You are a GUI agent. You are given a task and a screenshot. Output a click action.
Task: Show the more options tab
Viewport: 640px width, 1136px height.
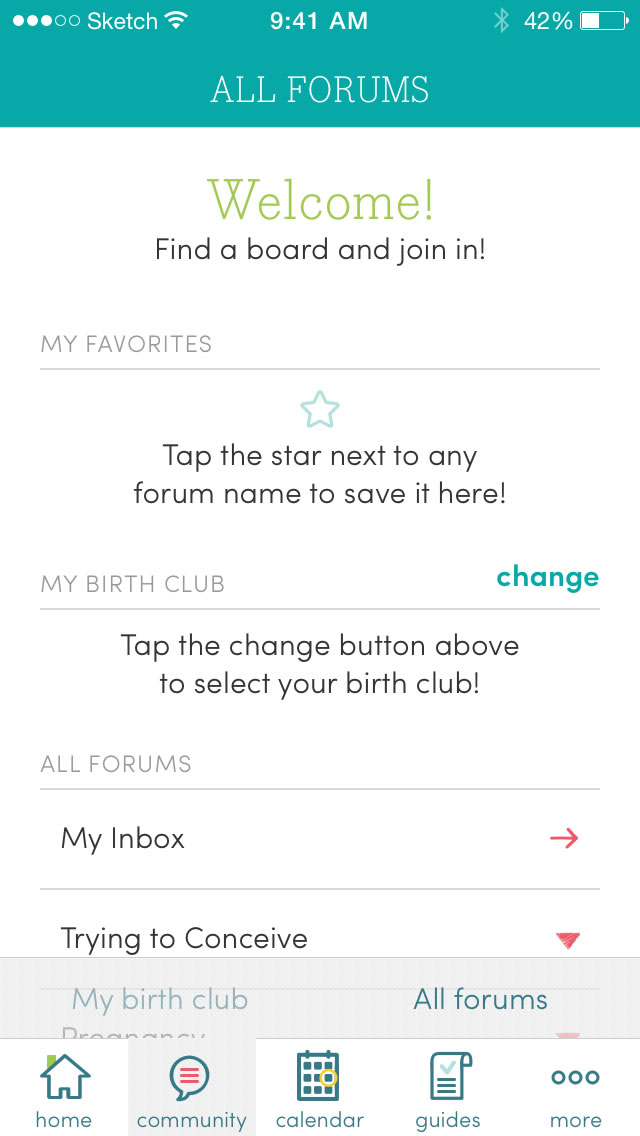pos(576,1088)
